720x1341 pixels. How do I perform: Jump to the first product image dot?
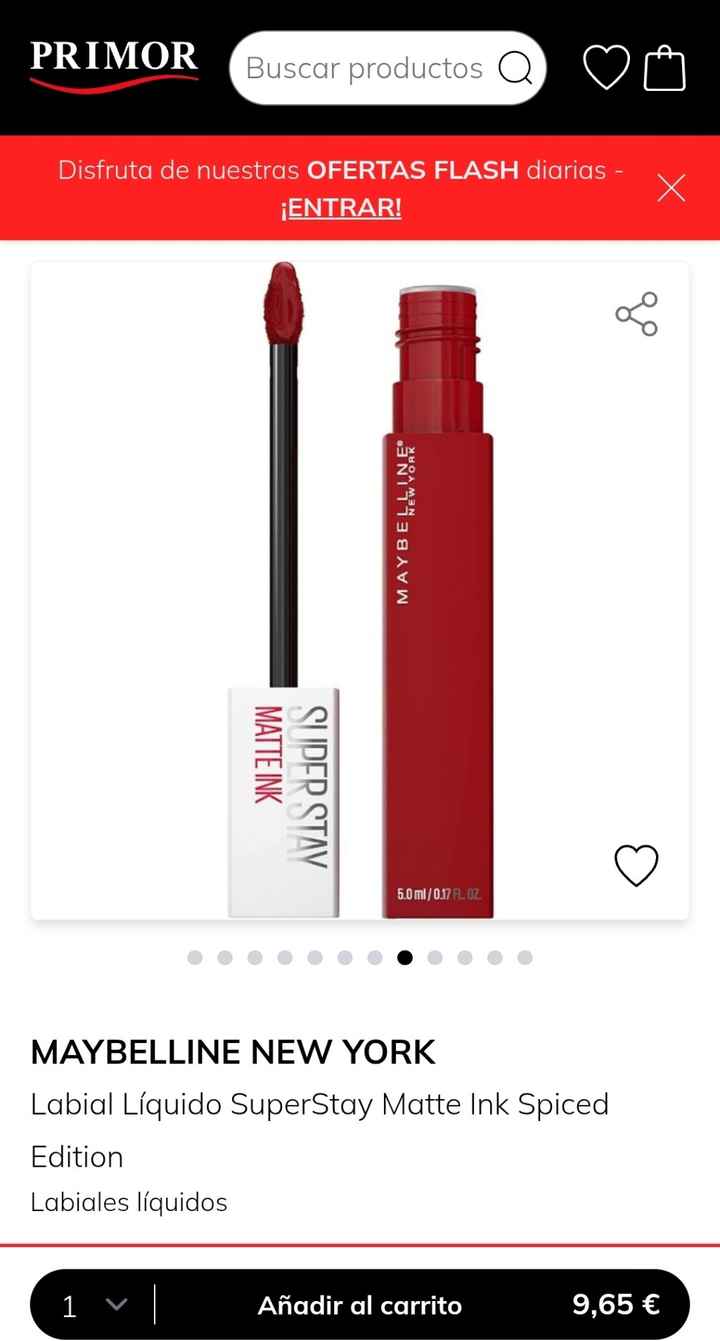(195, 957)
